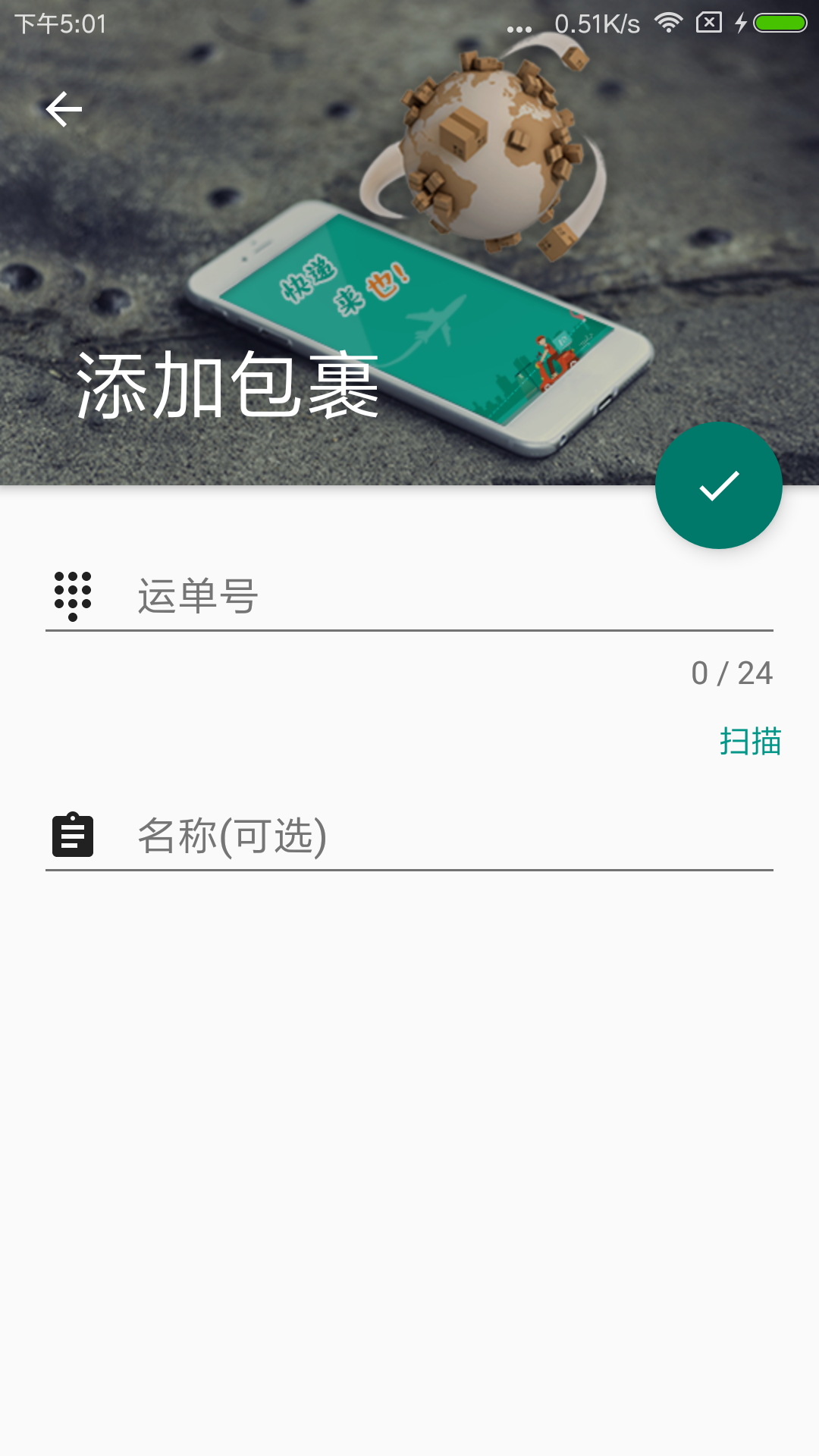The height and width of the screenshot is (1456, 819).
Task: Tap the clipboard icon beside 名称(可选)
Action: [72, 834]
